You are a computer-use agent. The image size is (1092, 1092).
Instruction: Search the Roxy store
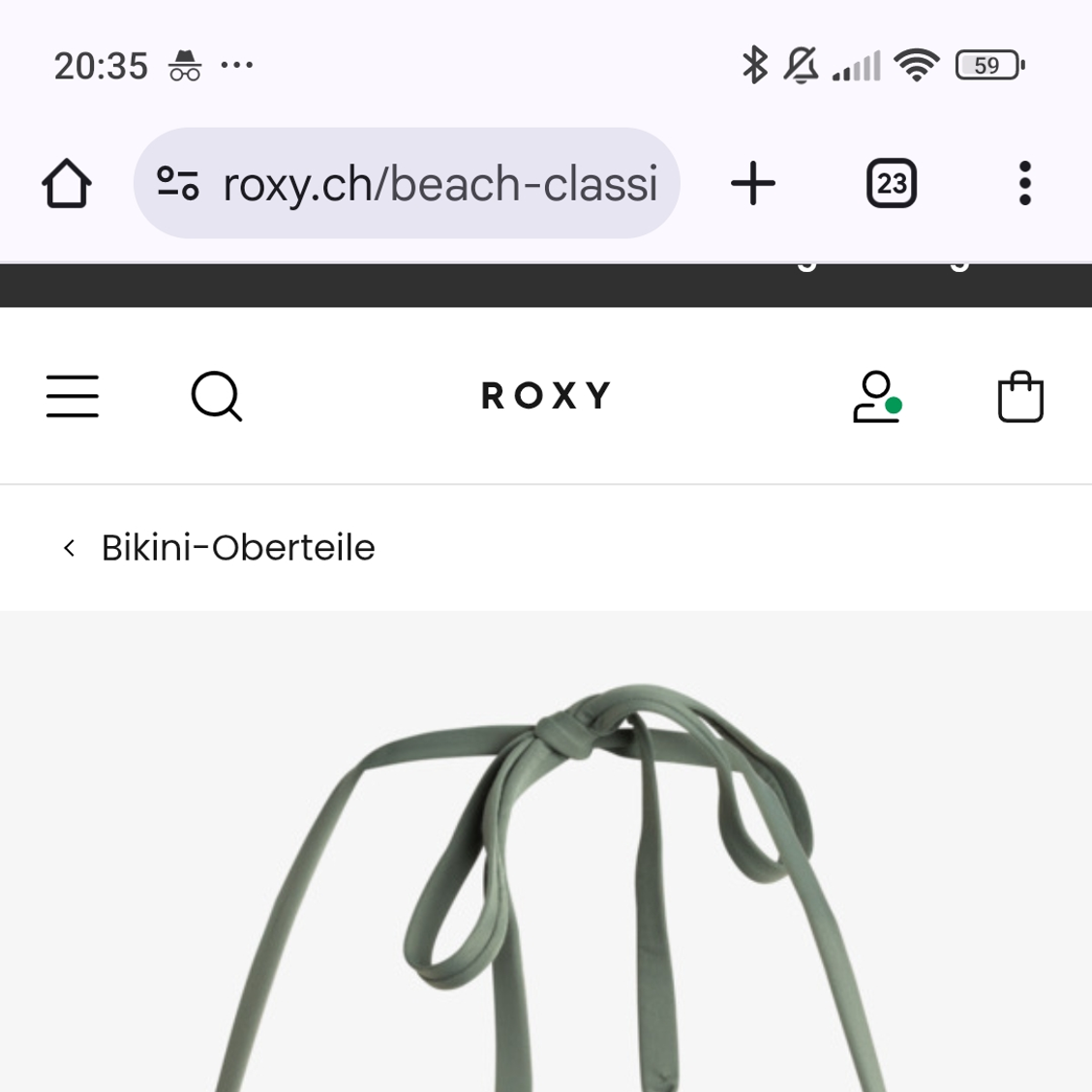(x=216, y=396)
